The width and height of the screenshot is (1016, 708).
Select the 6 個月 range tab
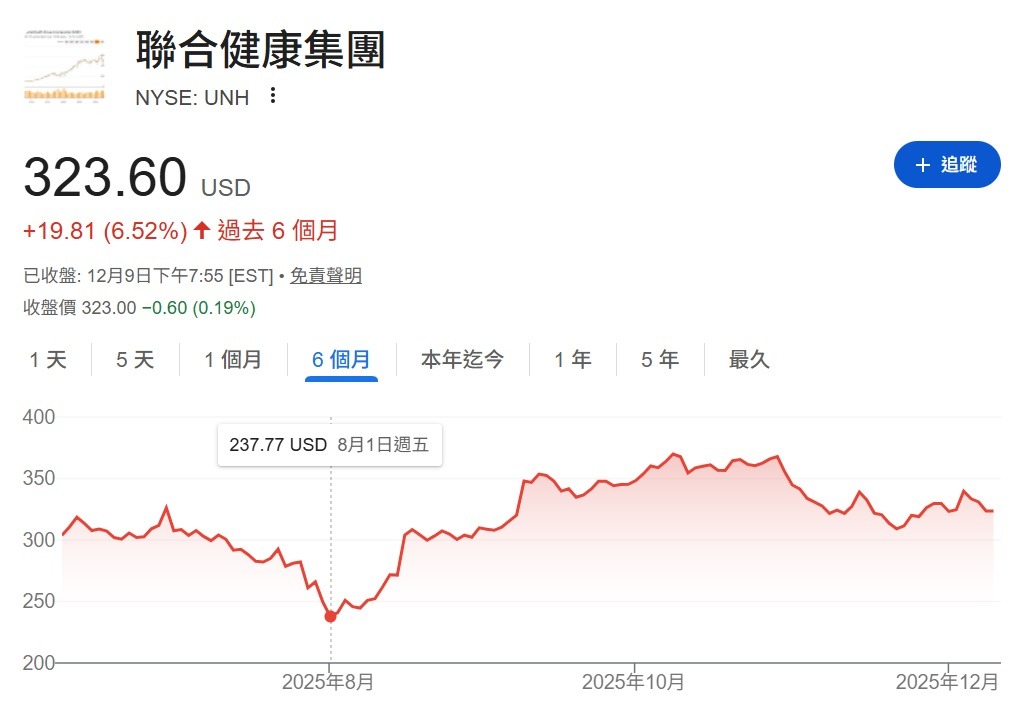(341, 360)
